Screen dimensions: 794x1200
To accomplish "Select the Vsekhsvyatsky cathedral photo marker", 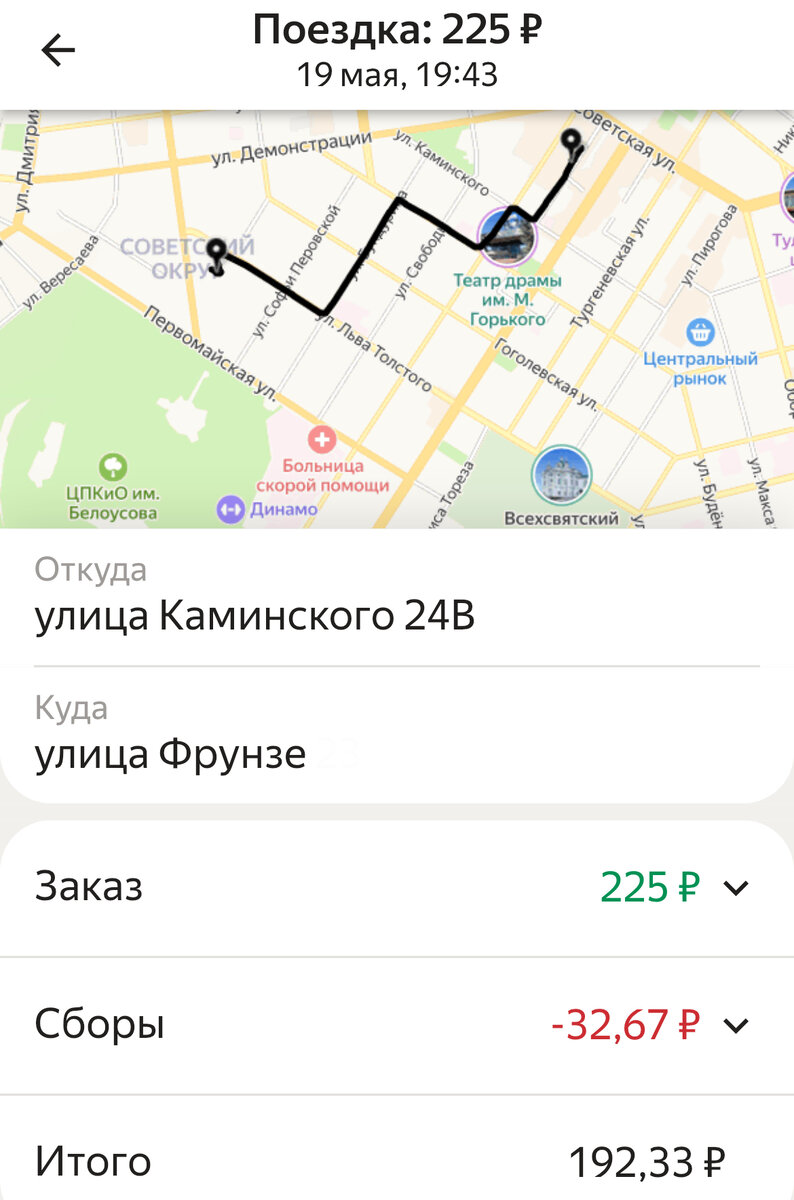I will click(560, 476).
